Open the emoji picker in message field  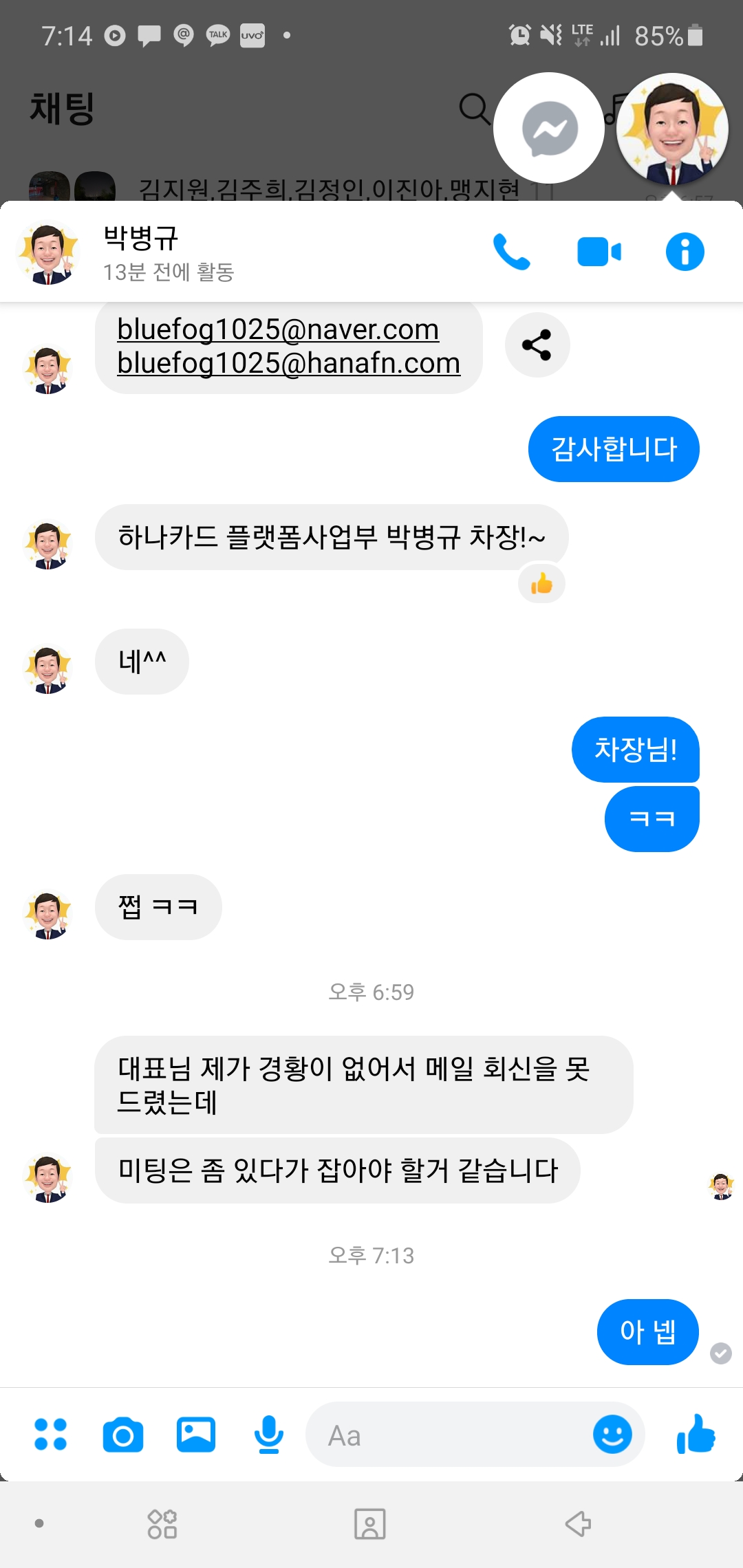click(x=612, y=1435)
